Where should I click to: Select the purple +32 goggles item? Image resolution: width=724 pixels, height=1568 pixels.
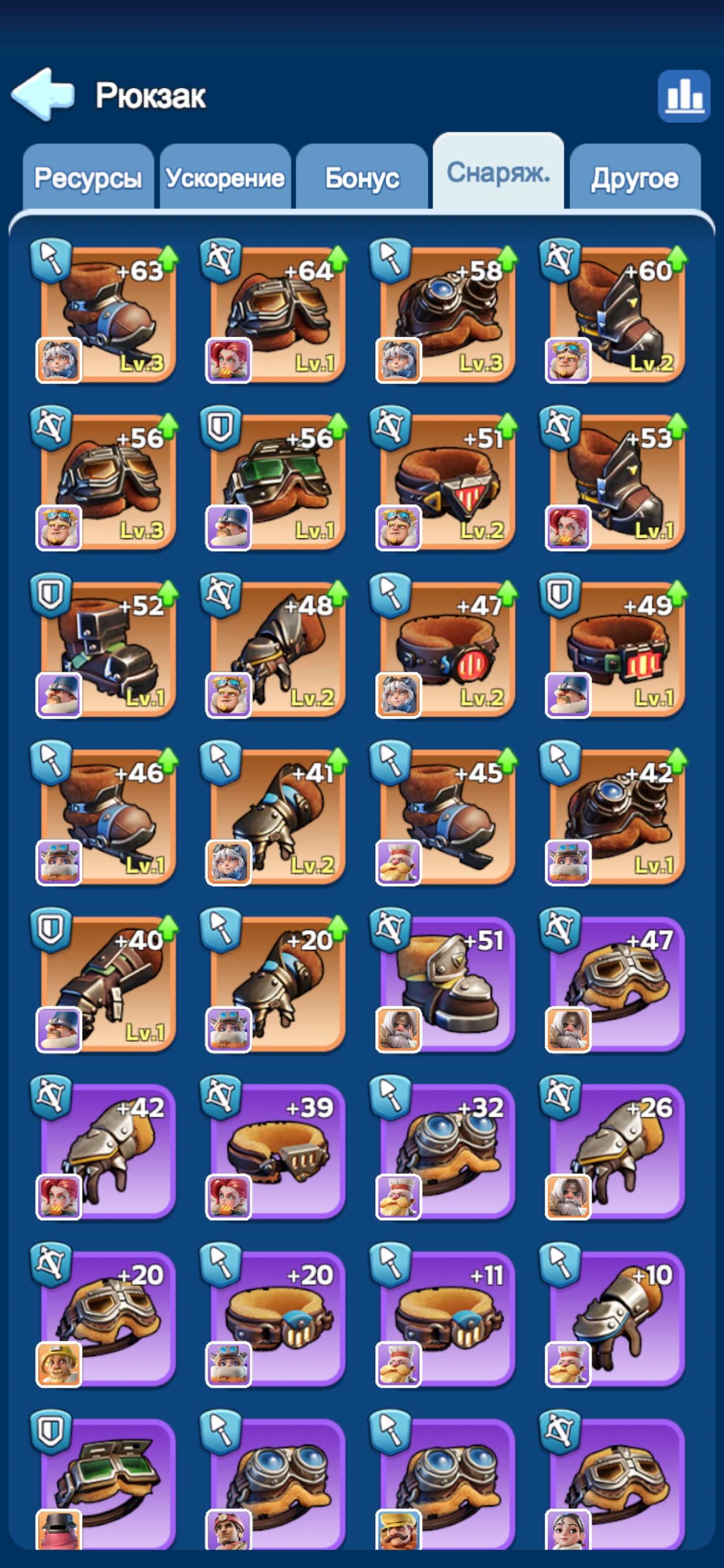click(447, 1151)
